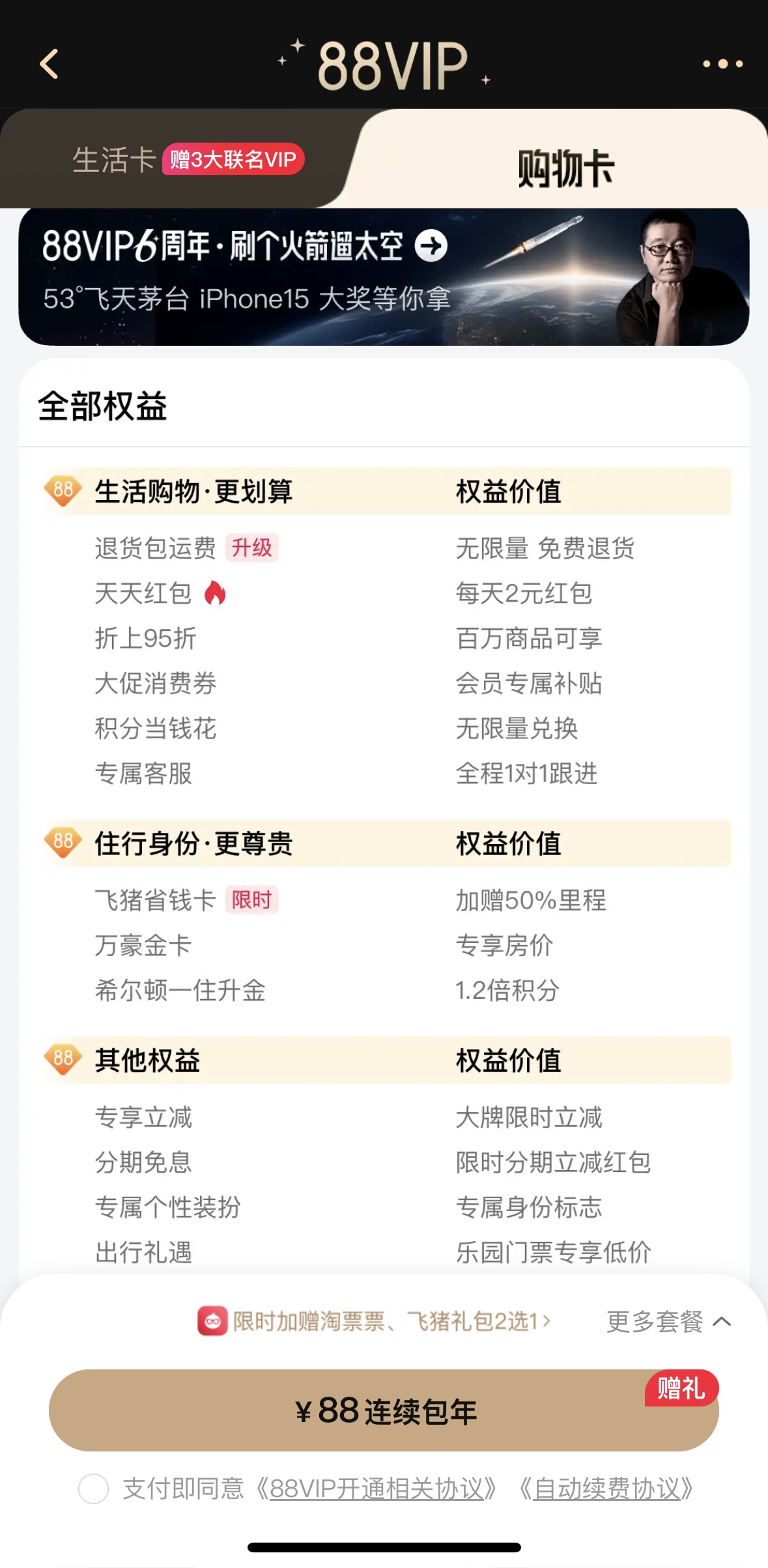Tap ¥88 连续包年 subscribe button
The width and height of the screenshot is (768, 1568).
coord(384,1410)
